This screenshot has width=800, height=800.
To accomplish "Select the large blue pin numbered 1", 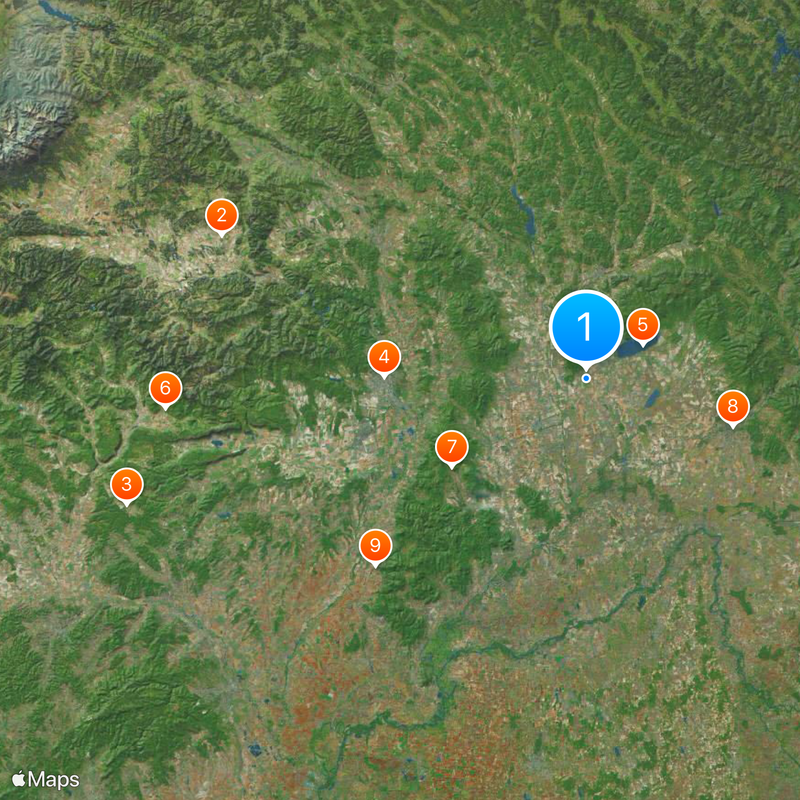I will (x=586, y=327).
